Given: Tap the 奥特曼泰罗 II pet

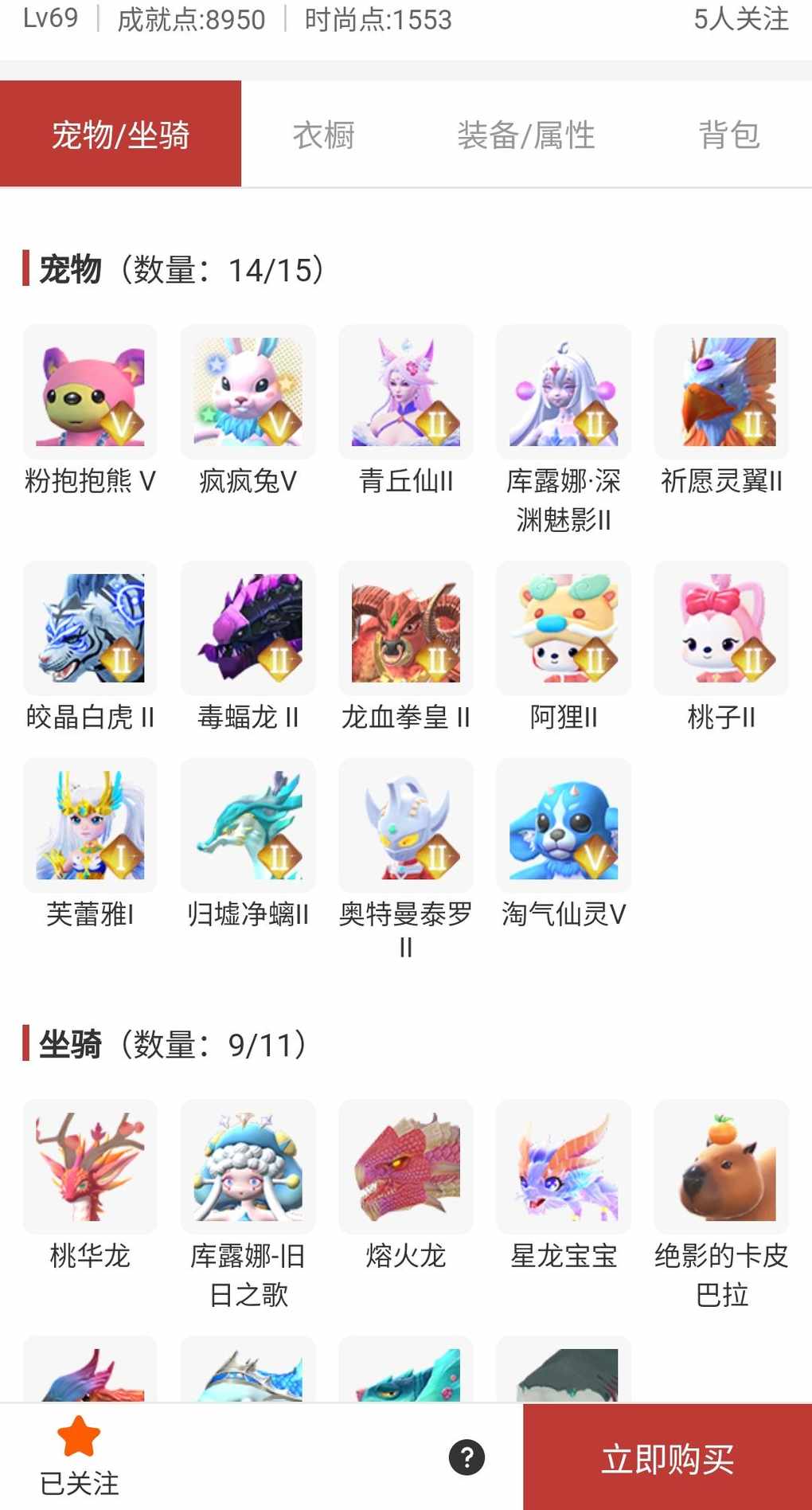Looking at the screenshot, I should (x=405, y=825).
